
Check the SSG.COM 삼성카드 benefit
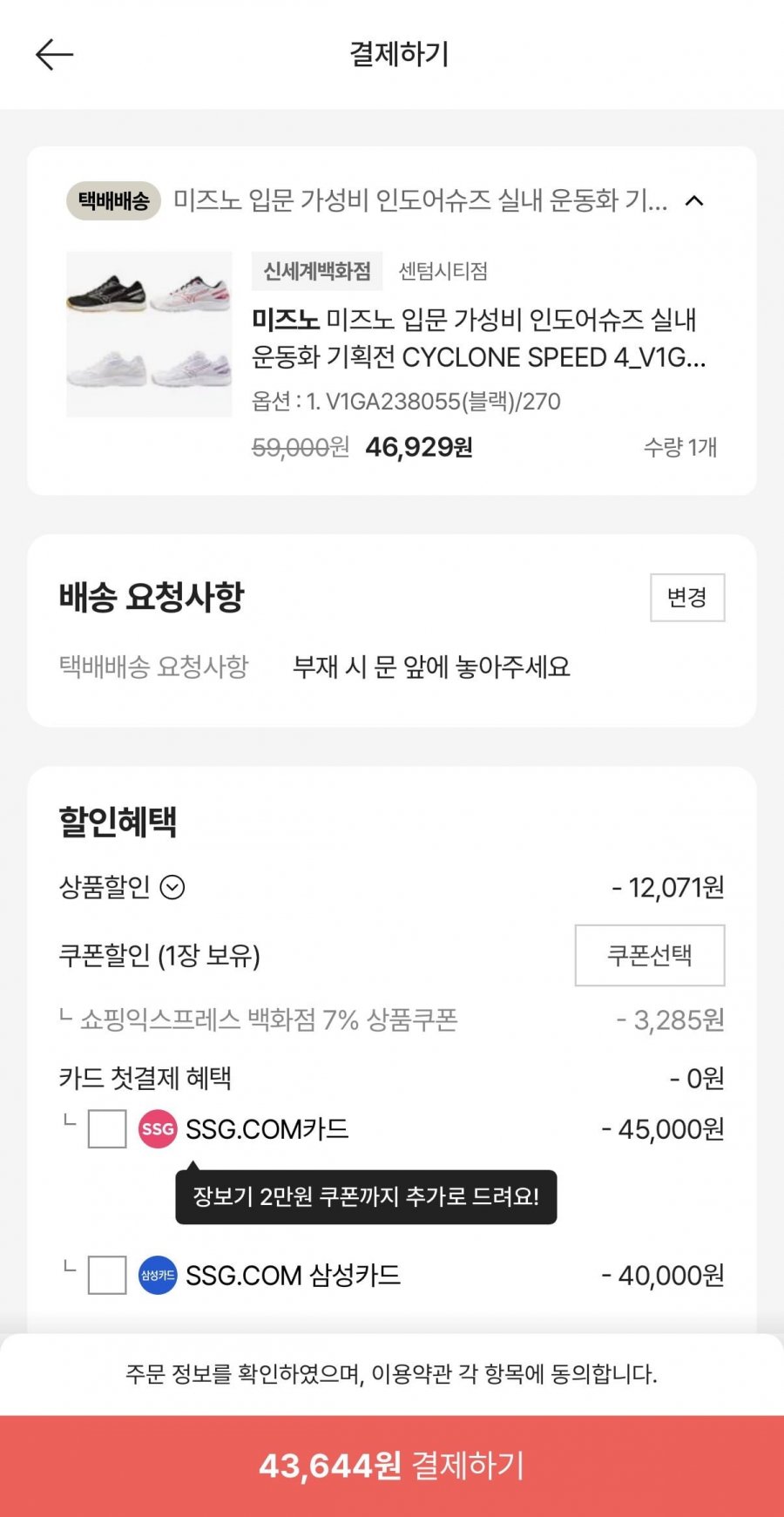[107, 1275]
